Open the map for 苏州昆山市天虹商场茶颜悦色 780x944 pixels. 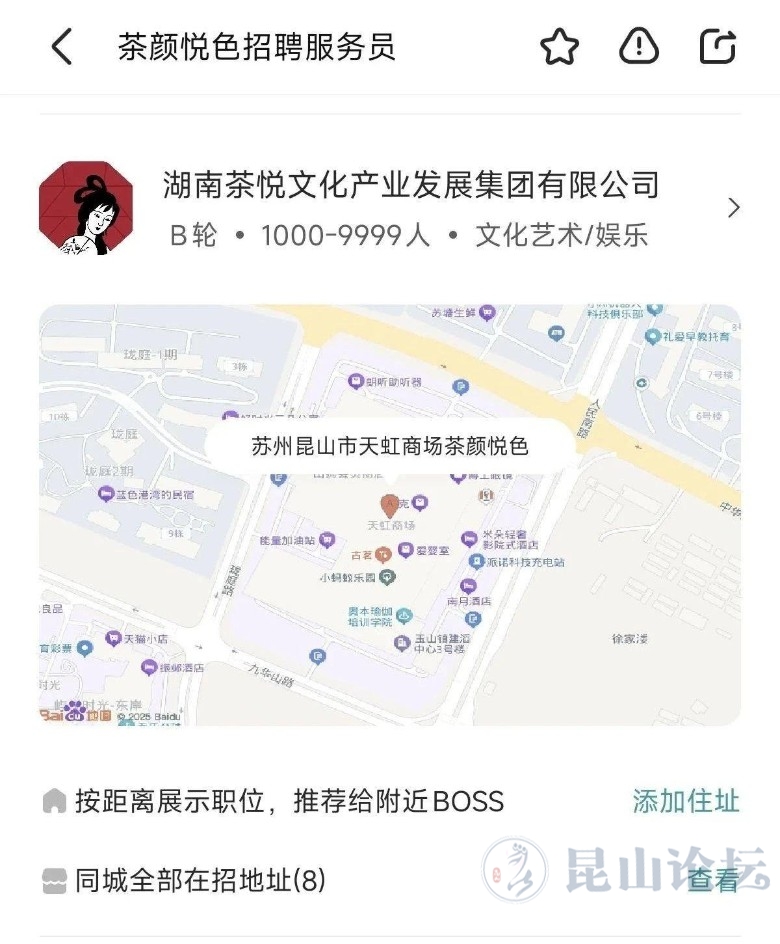click(390, 515)
